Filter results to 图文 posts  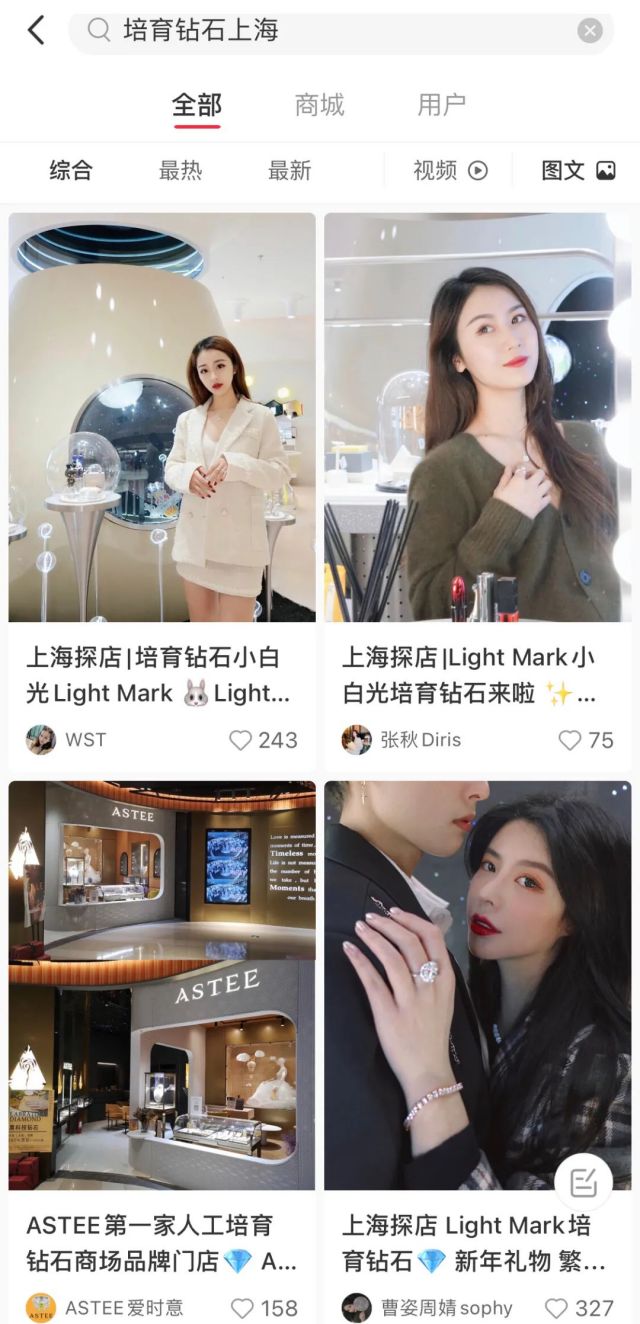tap(578, 171)
